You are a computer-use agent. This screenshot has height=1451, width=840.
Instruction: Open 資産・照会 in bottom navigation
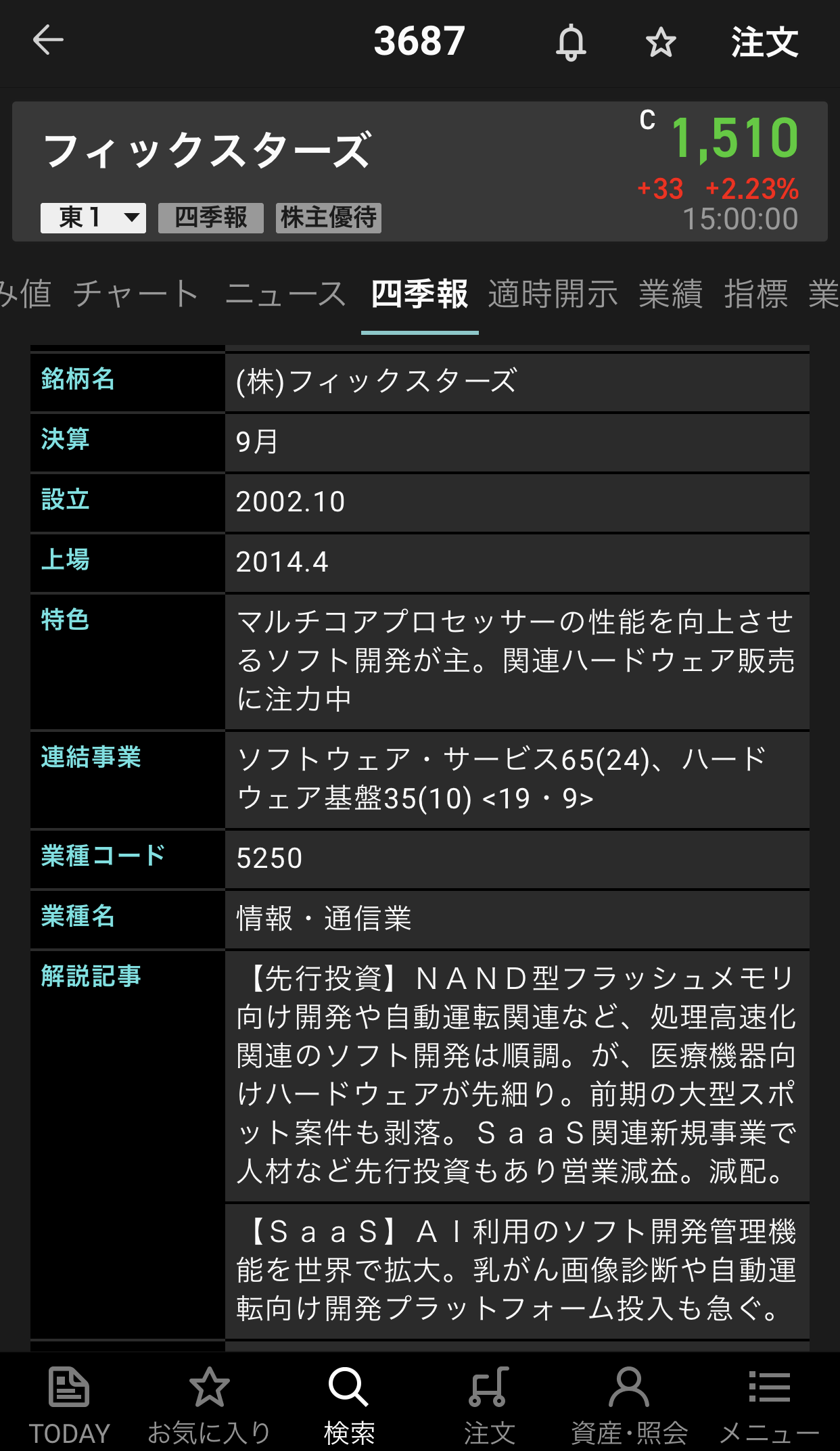point(629,1404)
